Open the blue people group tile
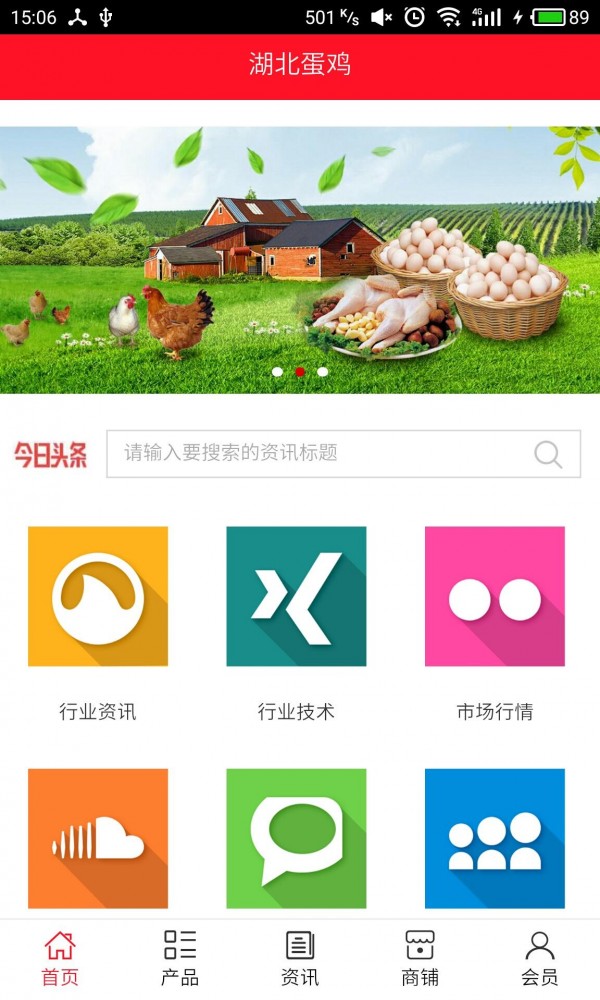This screenshot has height=1000, width=600. click(x=495, y=838)
